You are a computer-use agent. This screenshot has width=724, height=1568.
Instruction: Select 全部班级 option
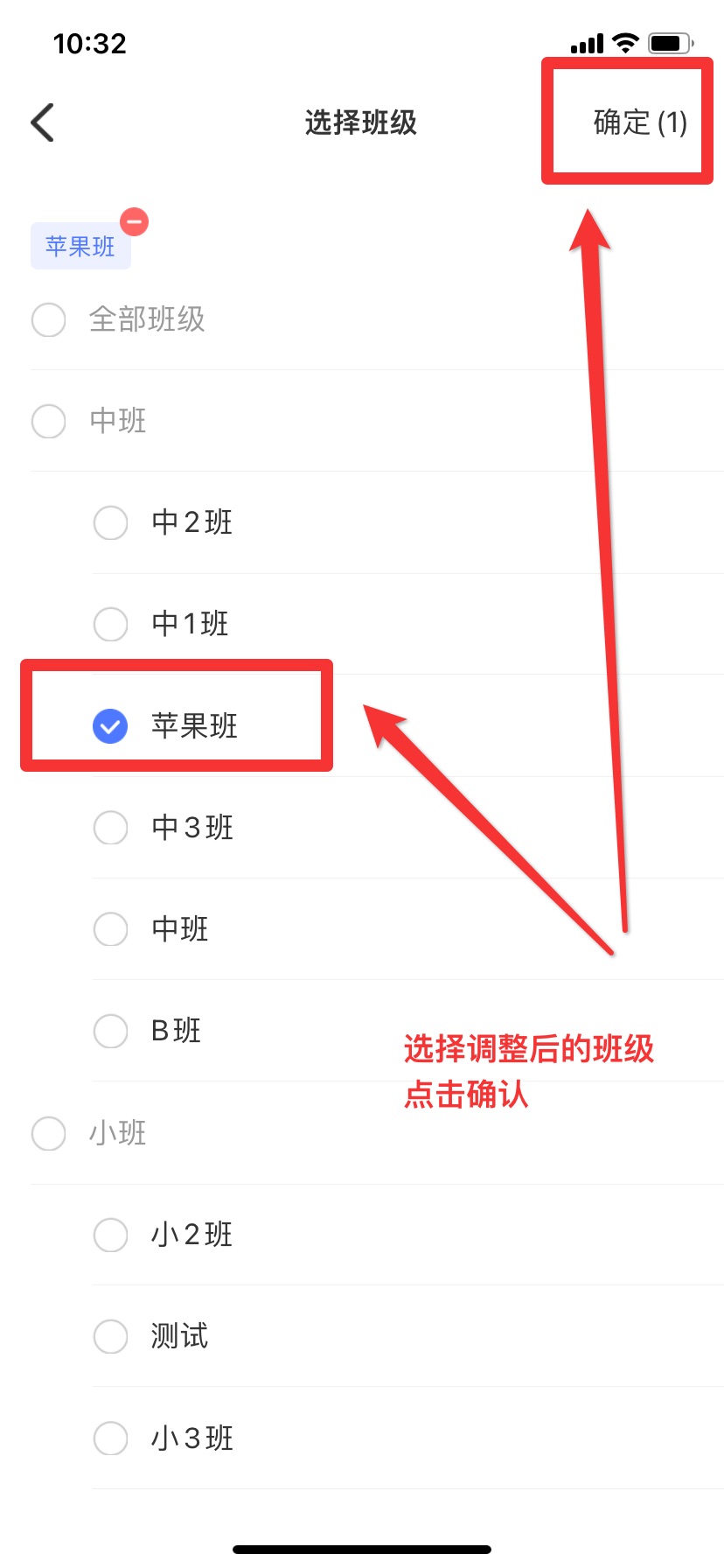(49, 320)
